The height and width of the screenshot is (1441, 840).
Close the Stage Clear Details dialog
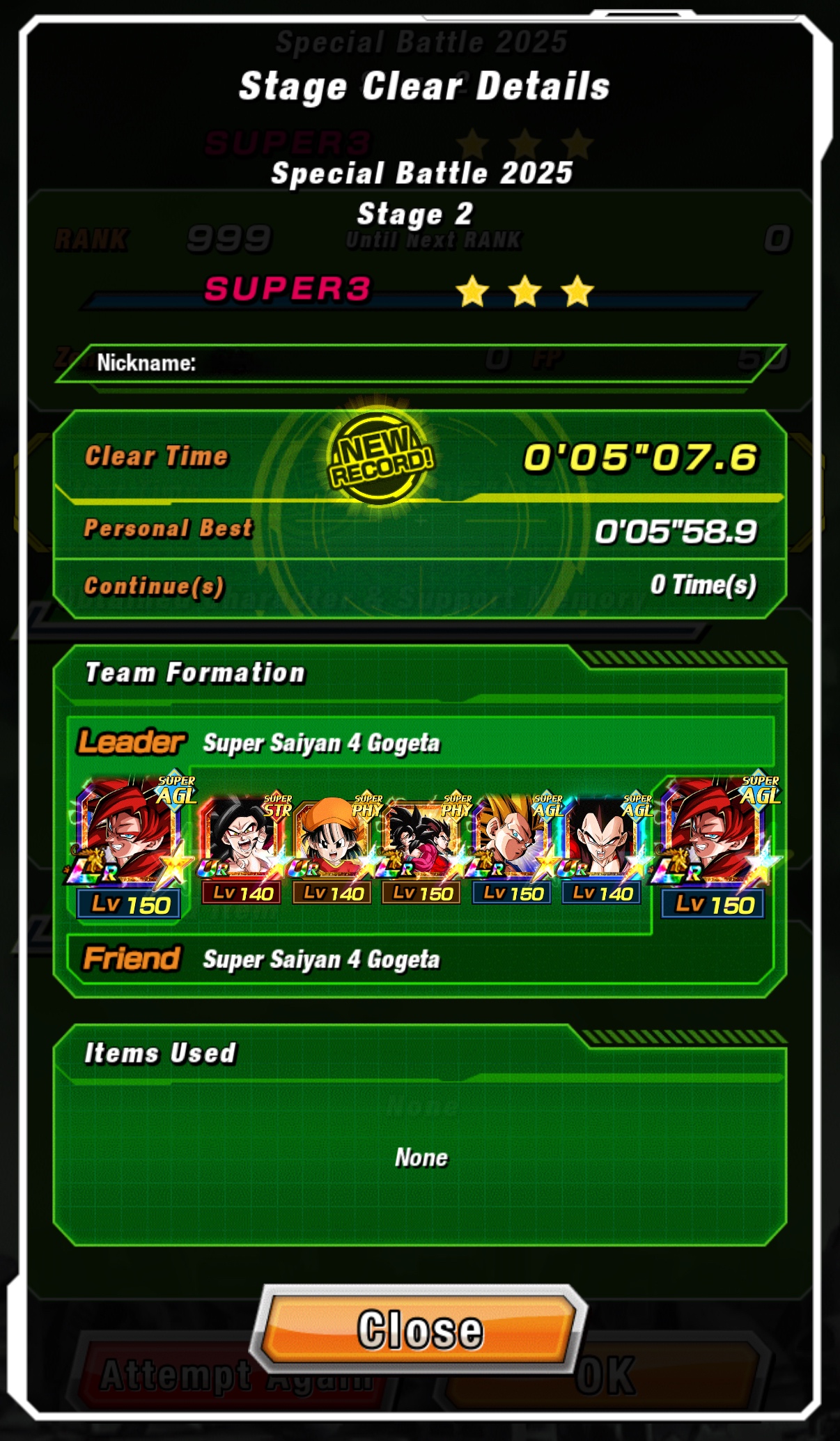click(419, 1328)
